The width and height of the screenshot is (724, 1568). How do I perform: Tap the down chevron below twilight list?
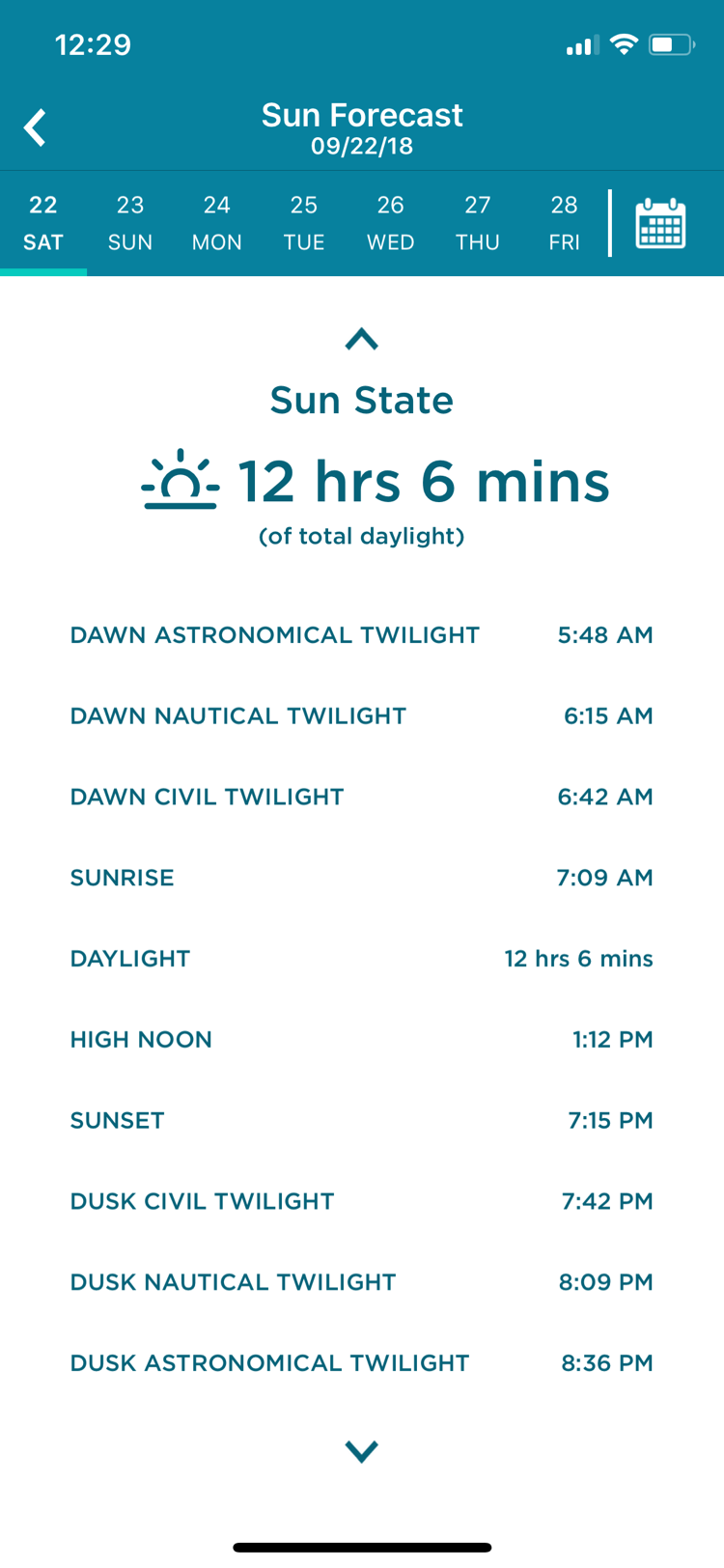pyautogui.click(x=362, y=1450)
